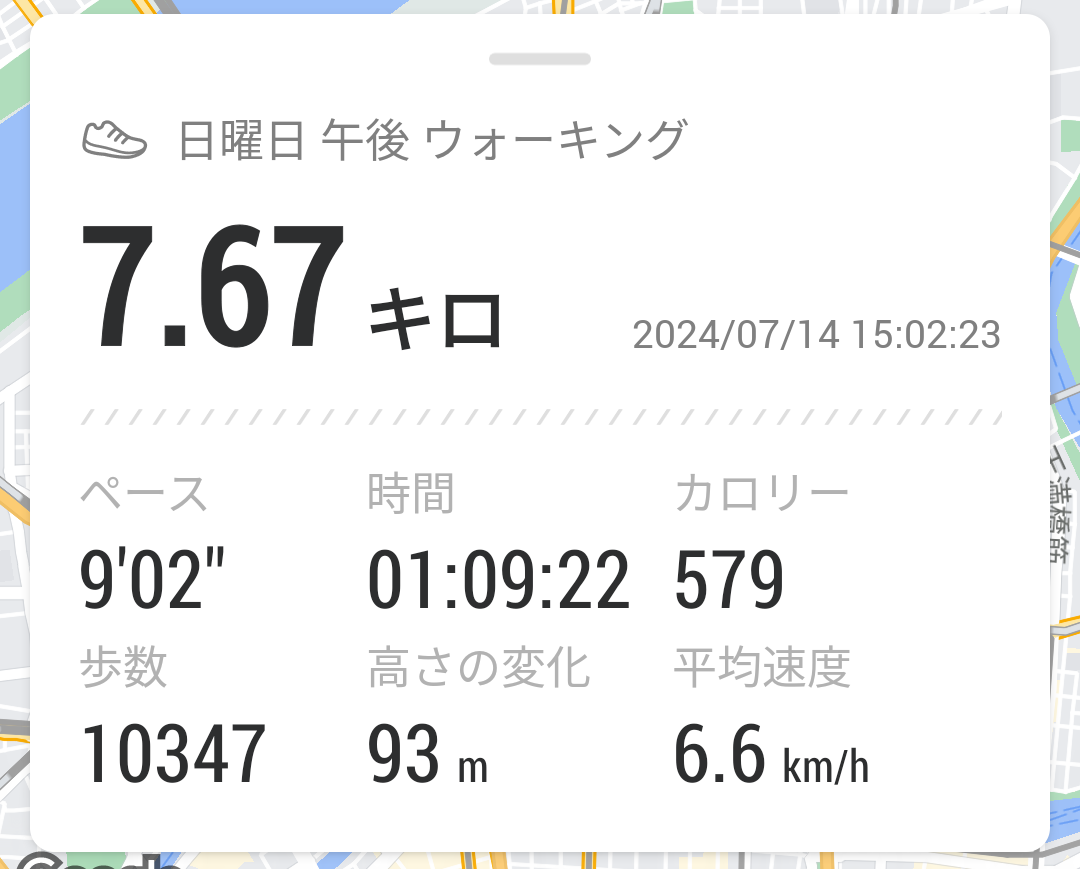Image resolution: width=1080 pixels, height=869 pixels.
Task: Tap the drag handle atop the workout card
Action: click(x=540, y=59)
